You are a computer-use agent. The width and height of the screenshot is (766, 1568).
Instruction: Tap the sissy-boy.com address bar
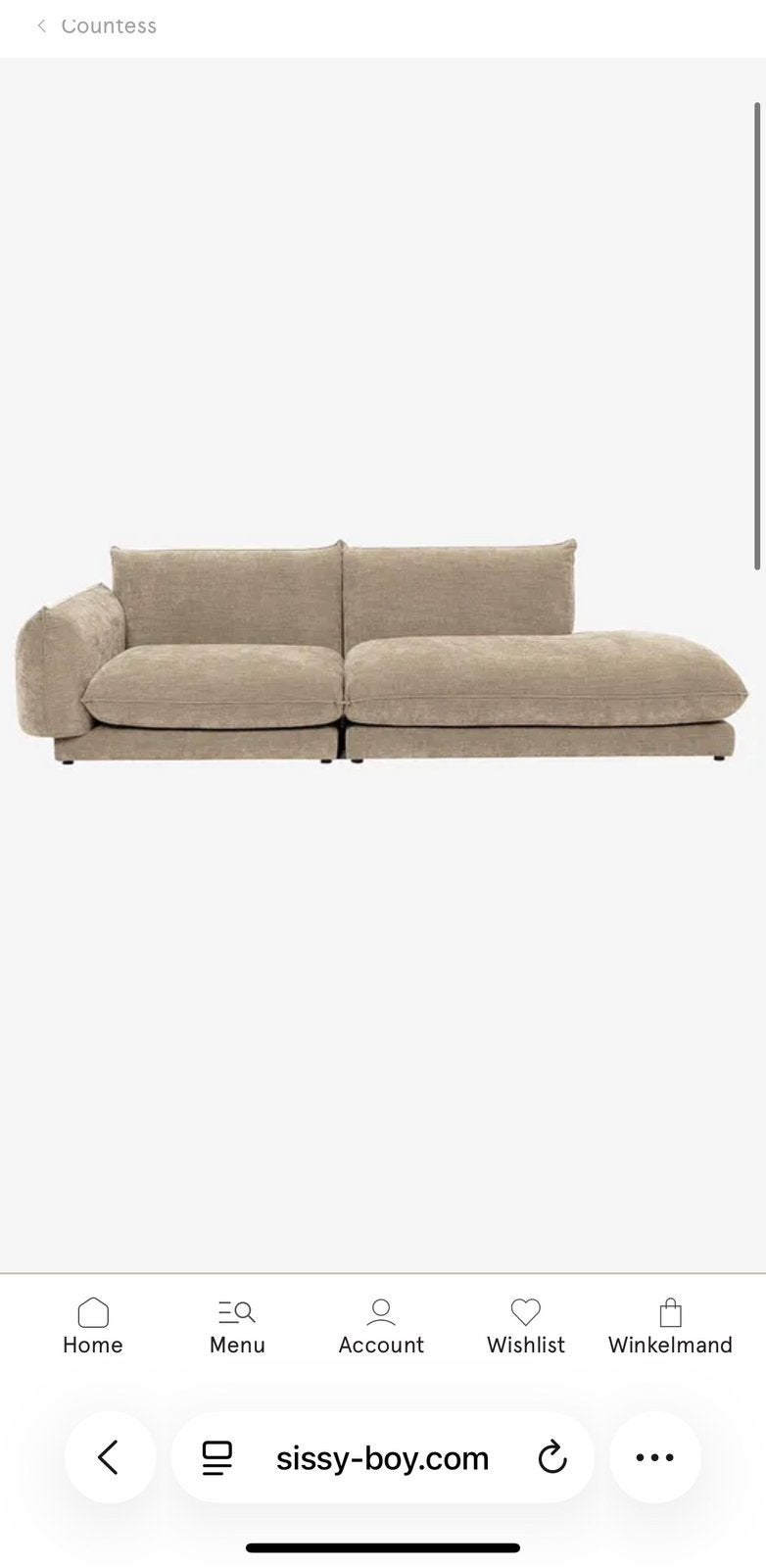[x=382, y=1457]
